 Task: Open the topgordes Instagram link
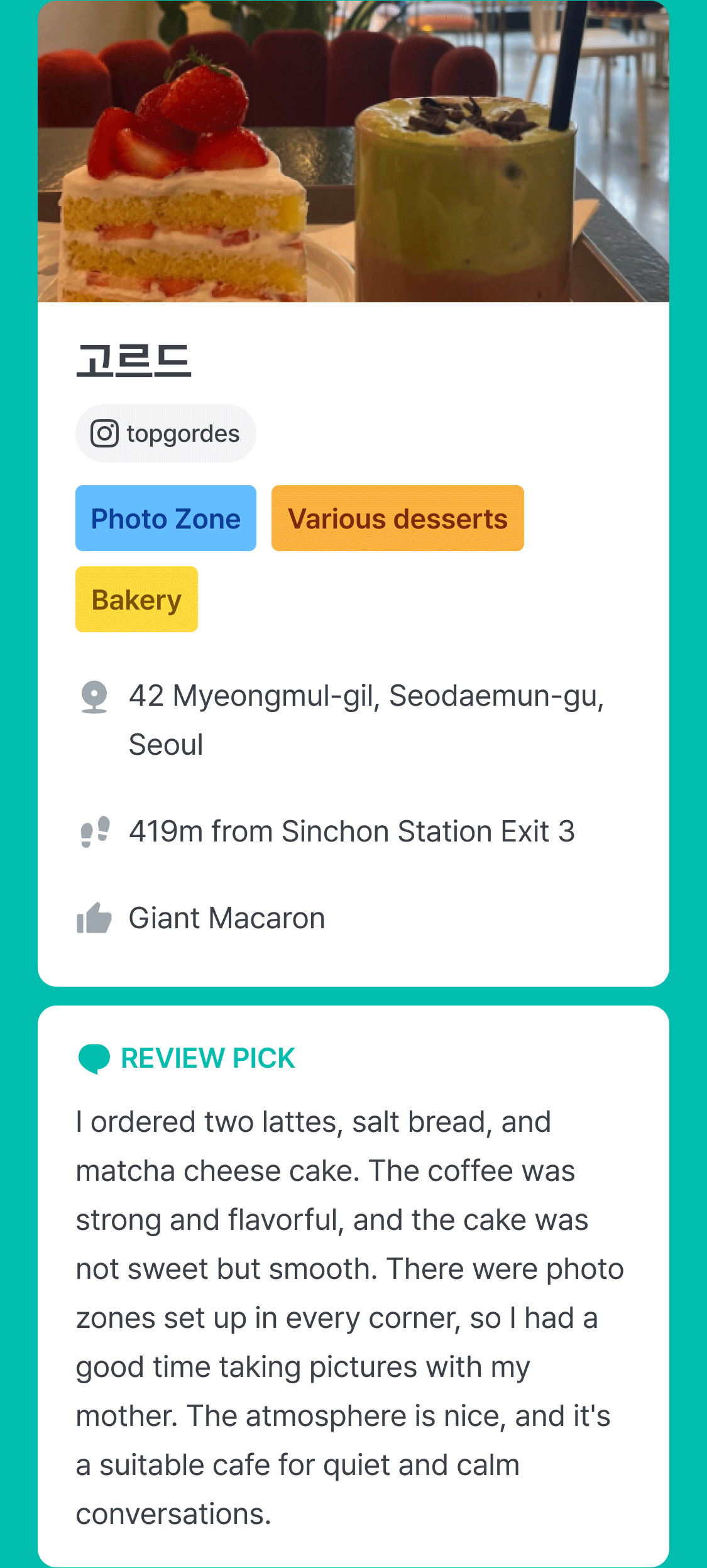[x=165, y=434]
